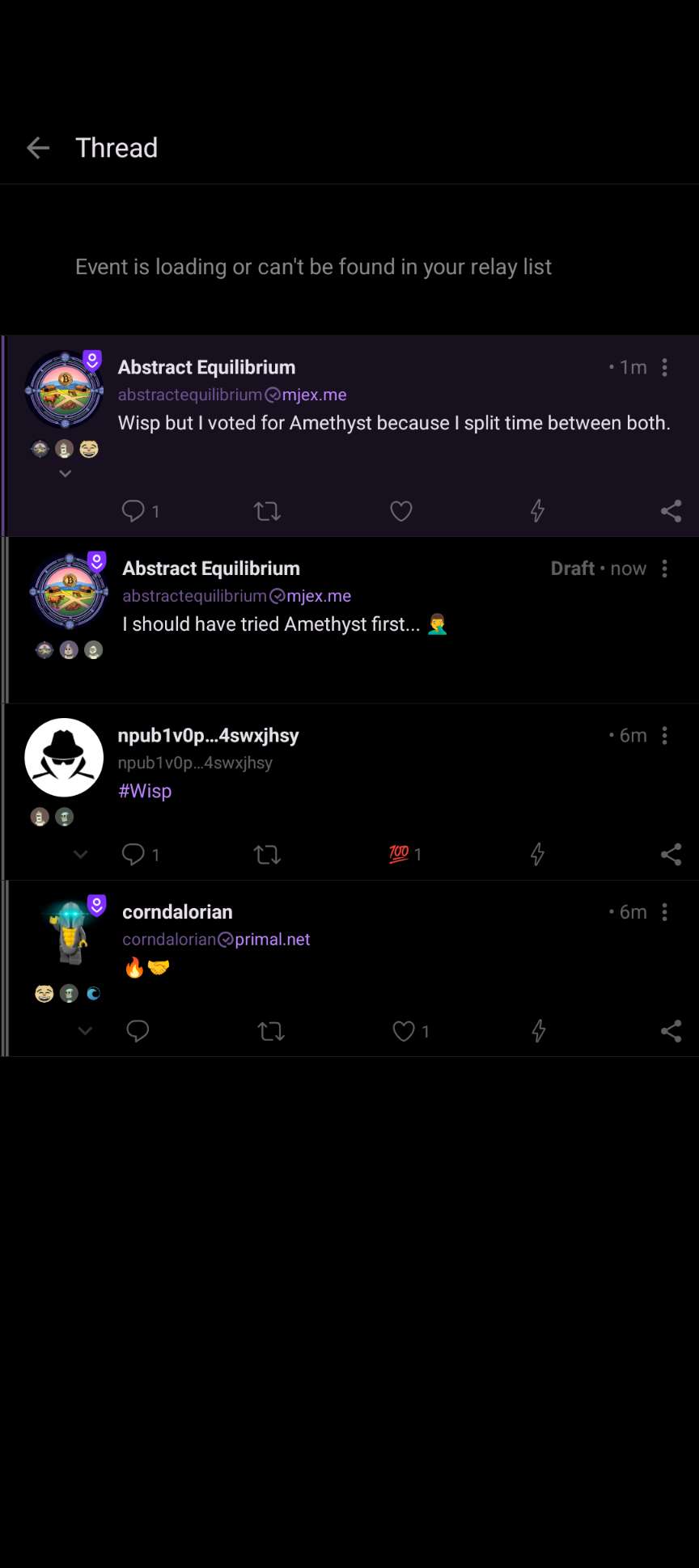This screenshot has width=699, height=1568.
Task: Repost the #Wisp post
Action: tap(267, 855)
